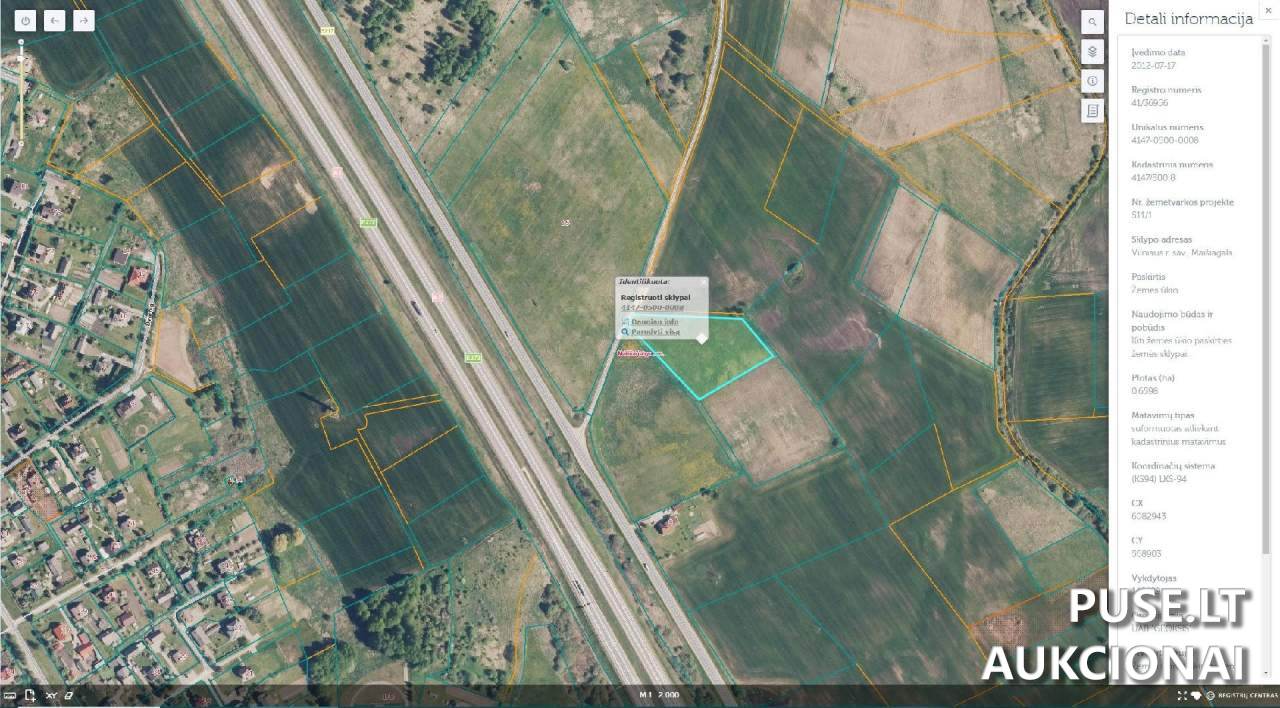This screenshot has height=708, width=1280.
Task: Tap the power icon button
Action: 25,20
